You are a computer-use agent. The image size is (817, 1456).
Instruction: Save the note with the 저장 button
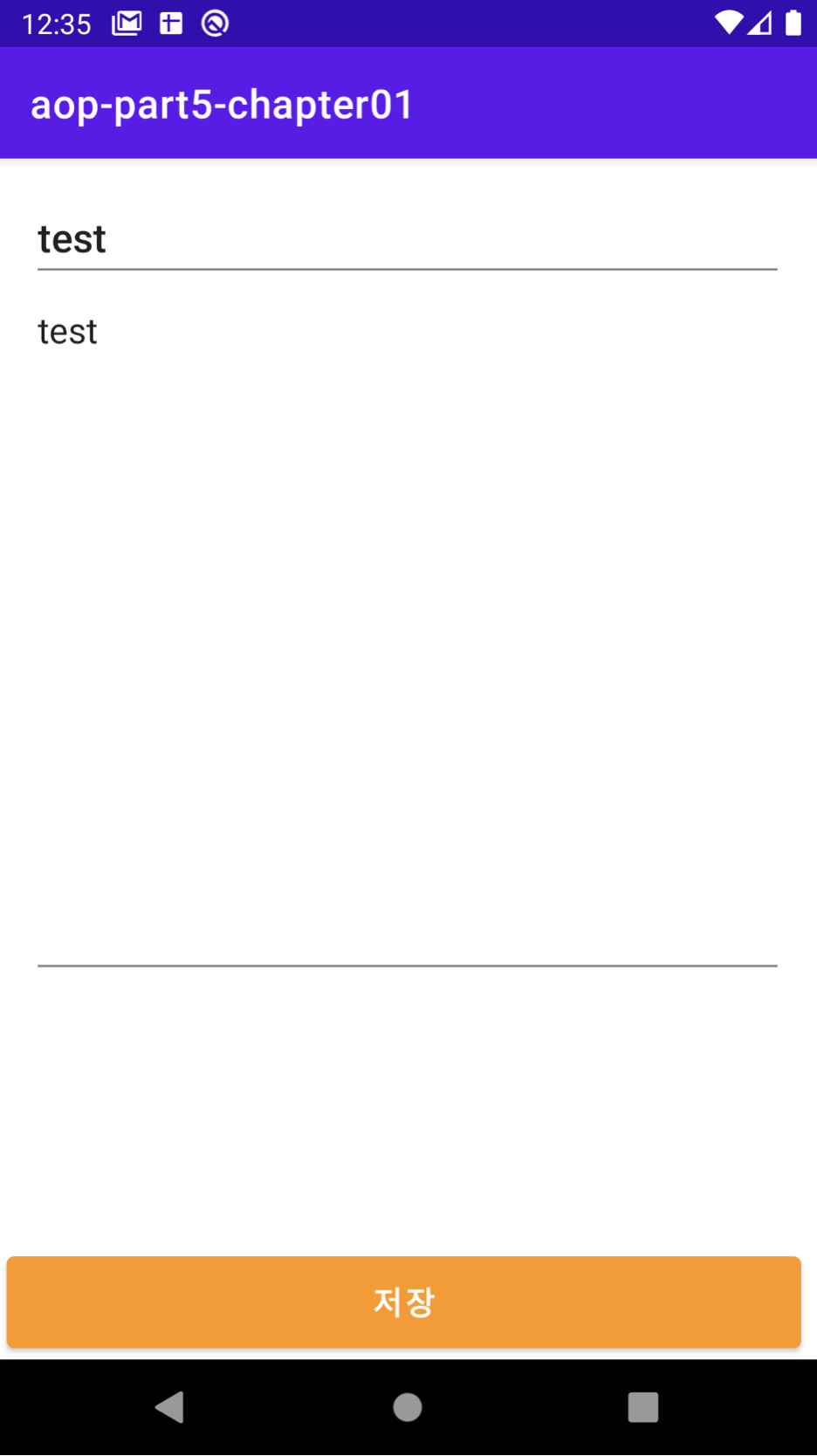(x=403, y=1301)
